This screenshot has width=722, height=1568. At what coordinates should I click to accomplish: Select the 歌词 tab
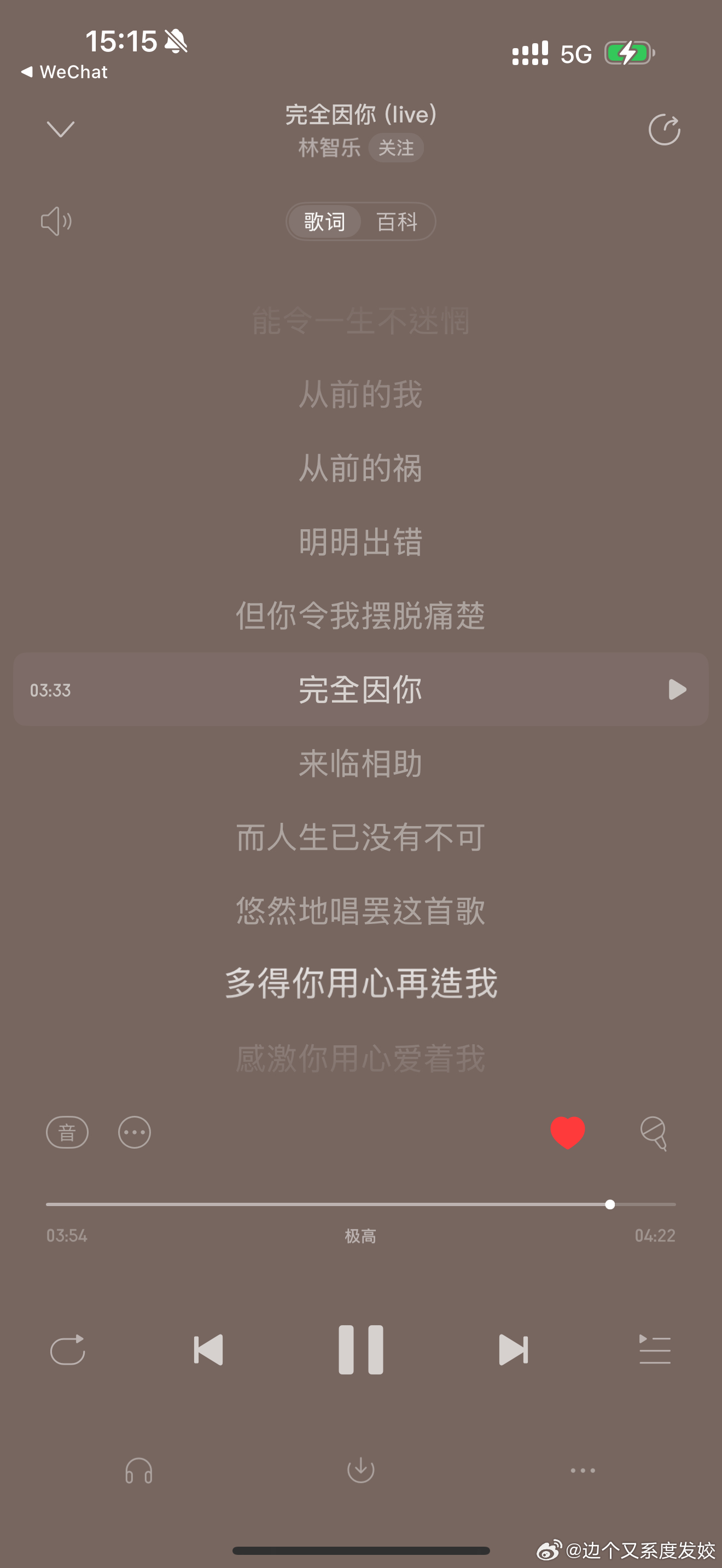click(324, 221)
